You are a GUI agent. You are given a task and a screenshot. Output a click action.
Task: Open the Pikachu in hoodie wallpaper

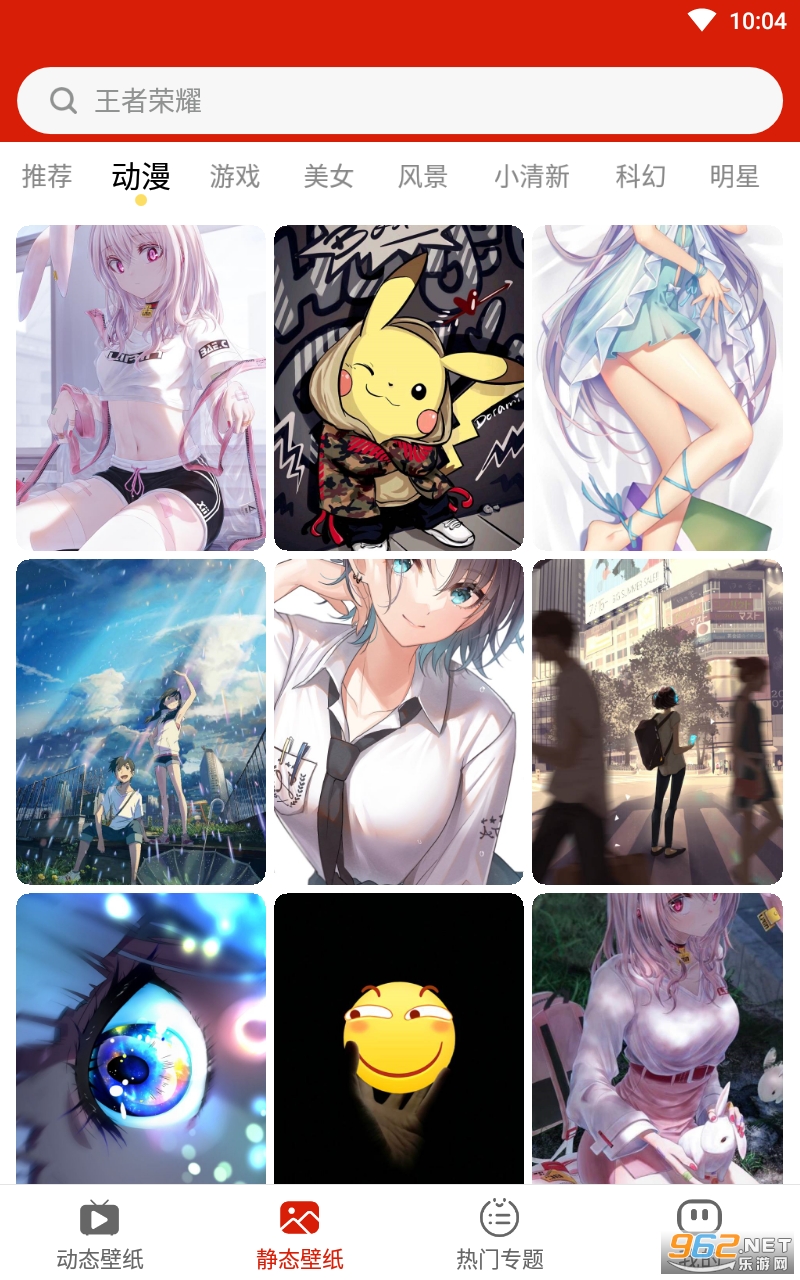[x=399, y=388]
